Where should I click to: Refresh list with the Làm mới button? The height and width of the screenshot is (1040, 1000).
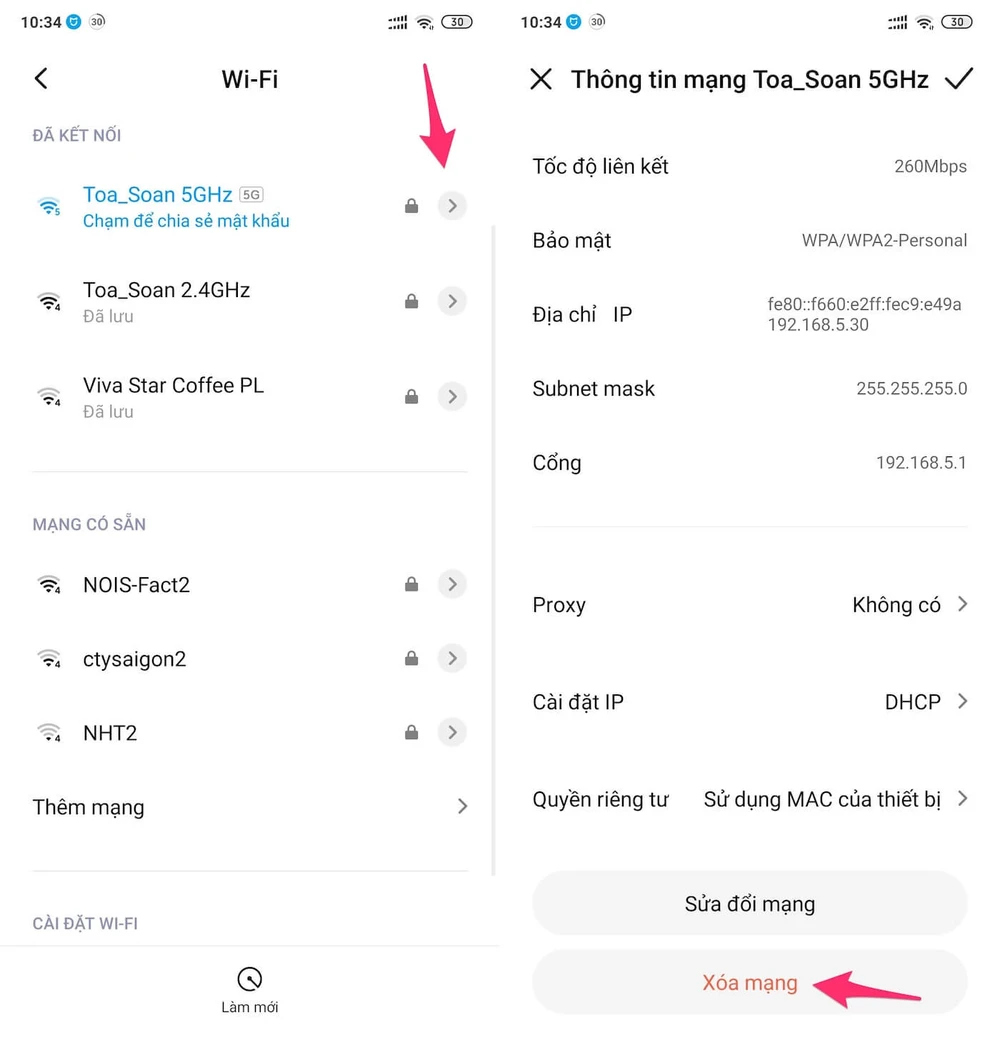tap(249, 988)
